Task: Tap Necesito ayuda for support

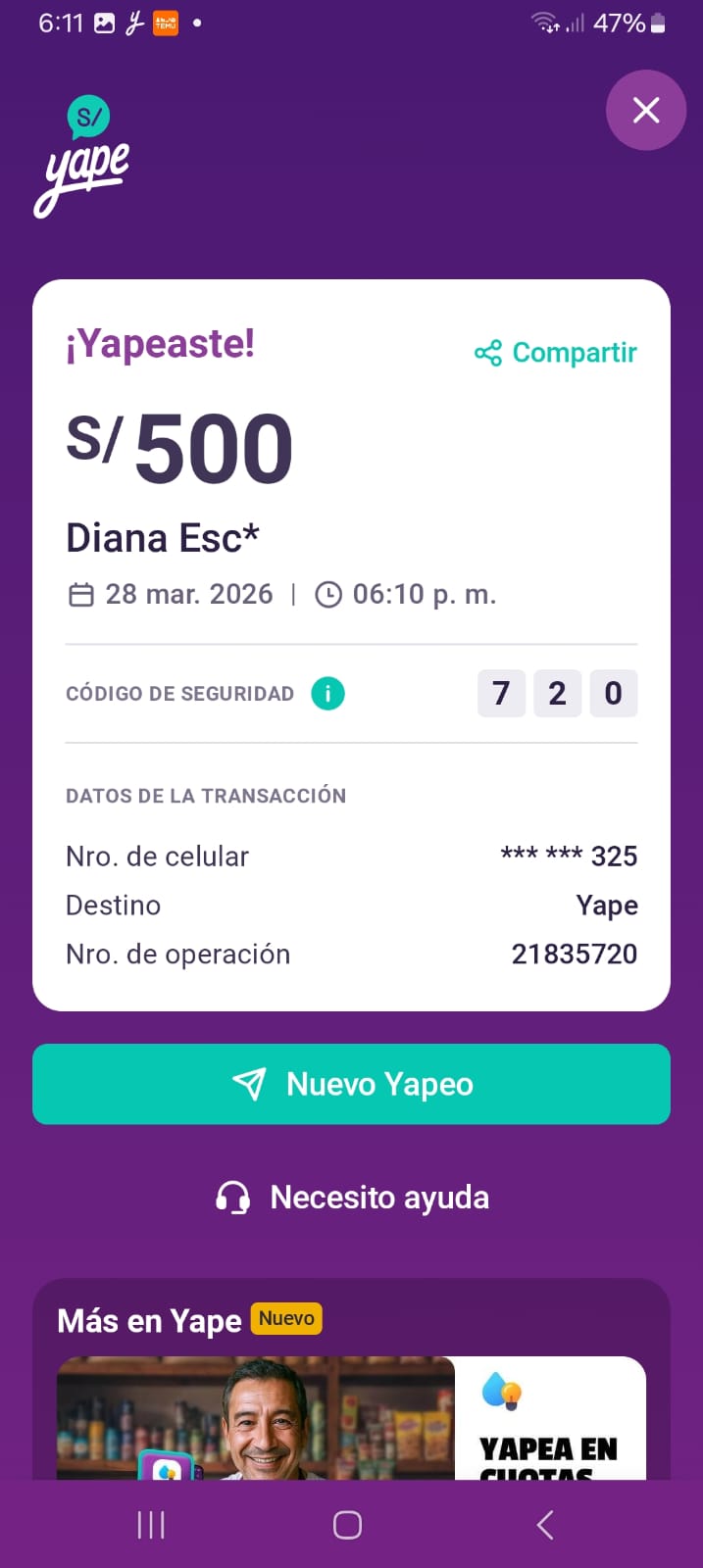Action: tap(352, 1198)
